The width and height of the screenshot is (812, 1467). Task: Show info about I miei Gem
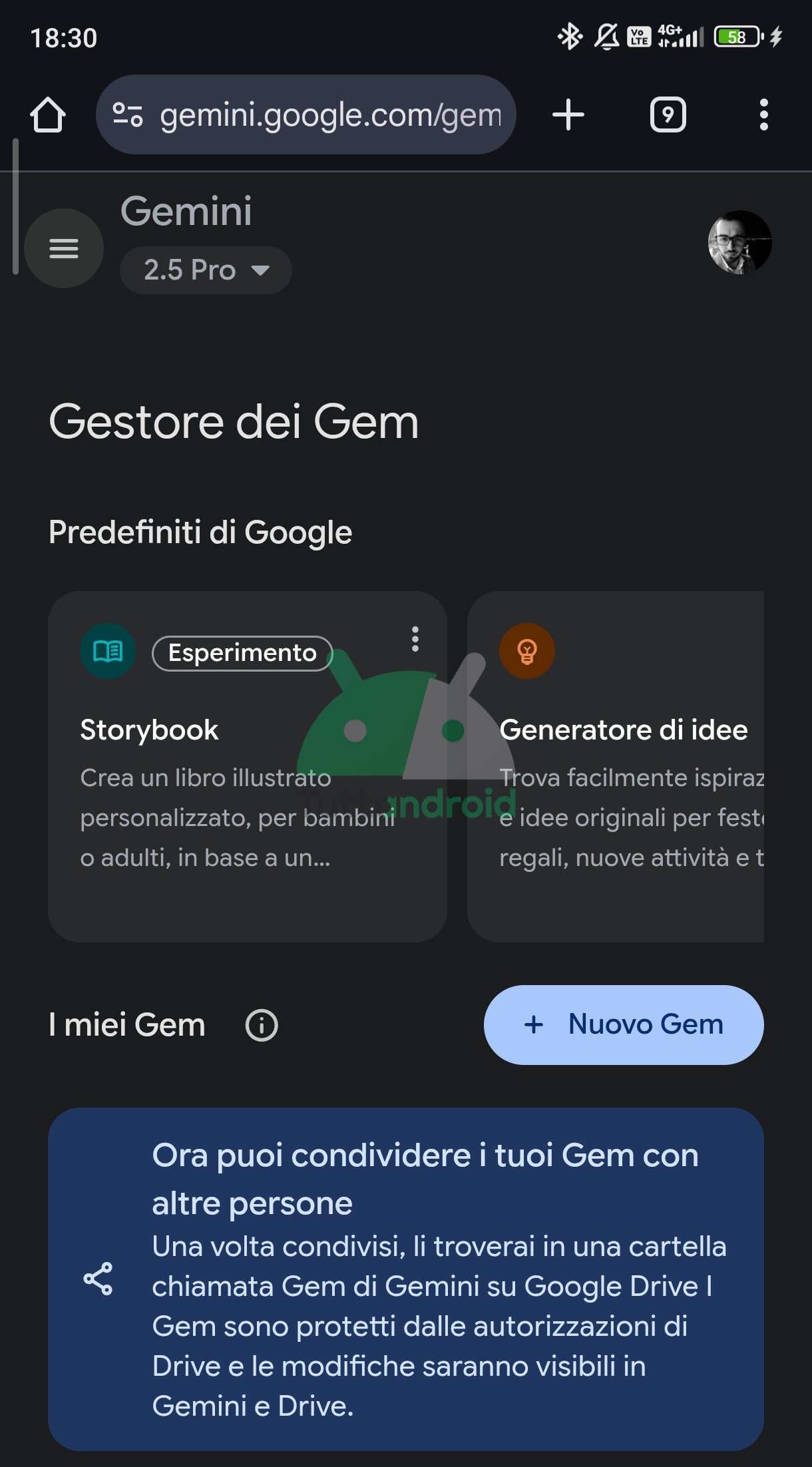(262, 1025)
